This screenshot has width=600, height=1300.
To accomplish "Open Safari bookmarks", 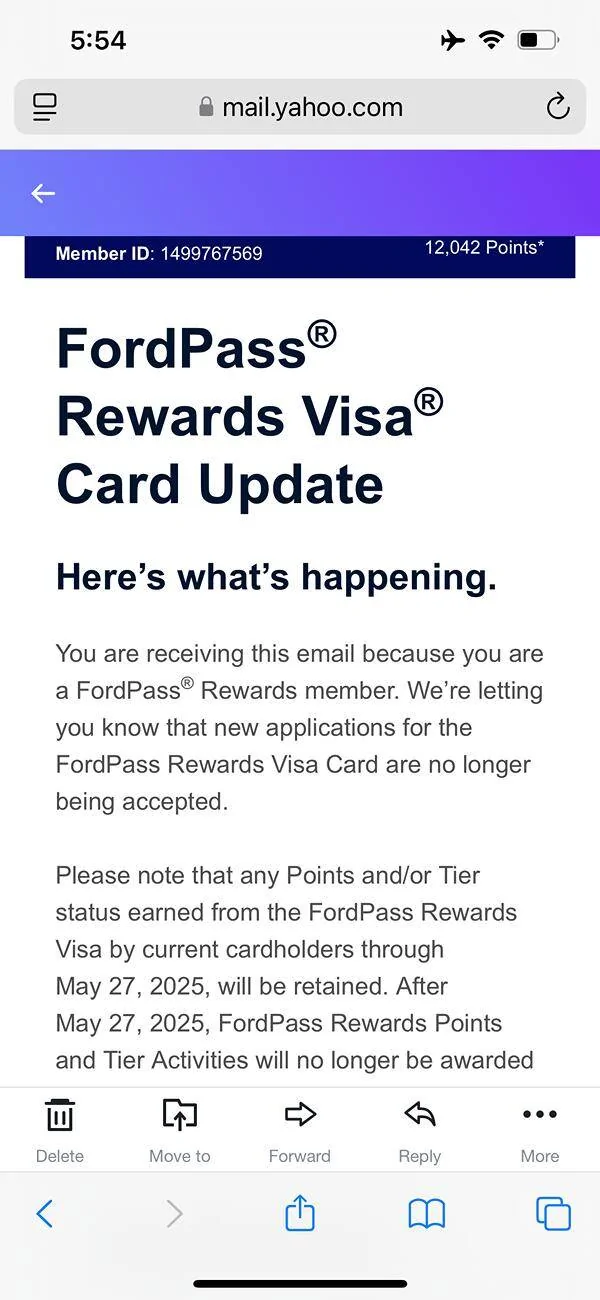I will (x=427, y=1214).
